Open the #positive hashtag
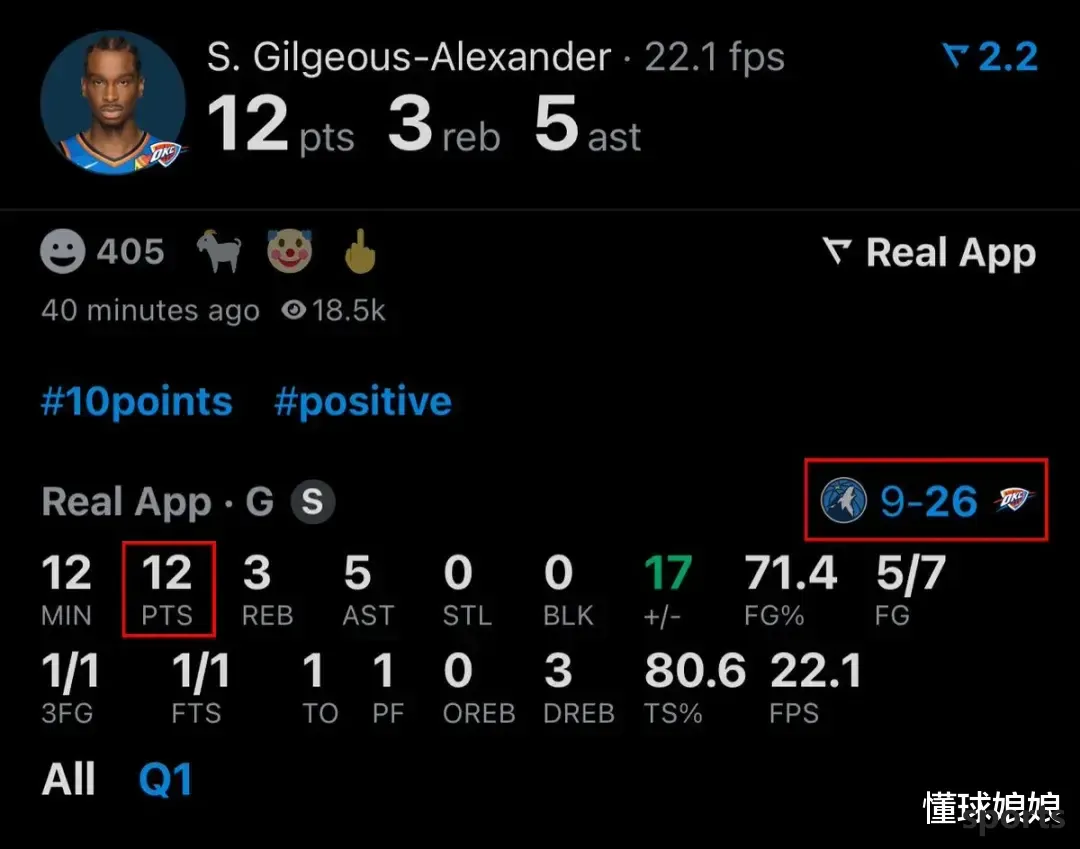 click(363, 402)
